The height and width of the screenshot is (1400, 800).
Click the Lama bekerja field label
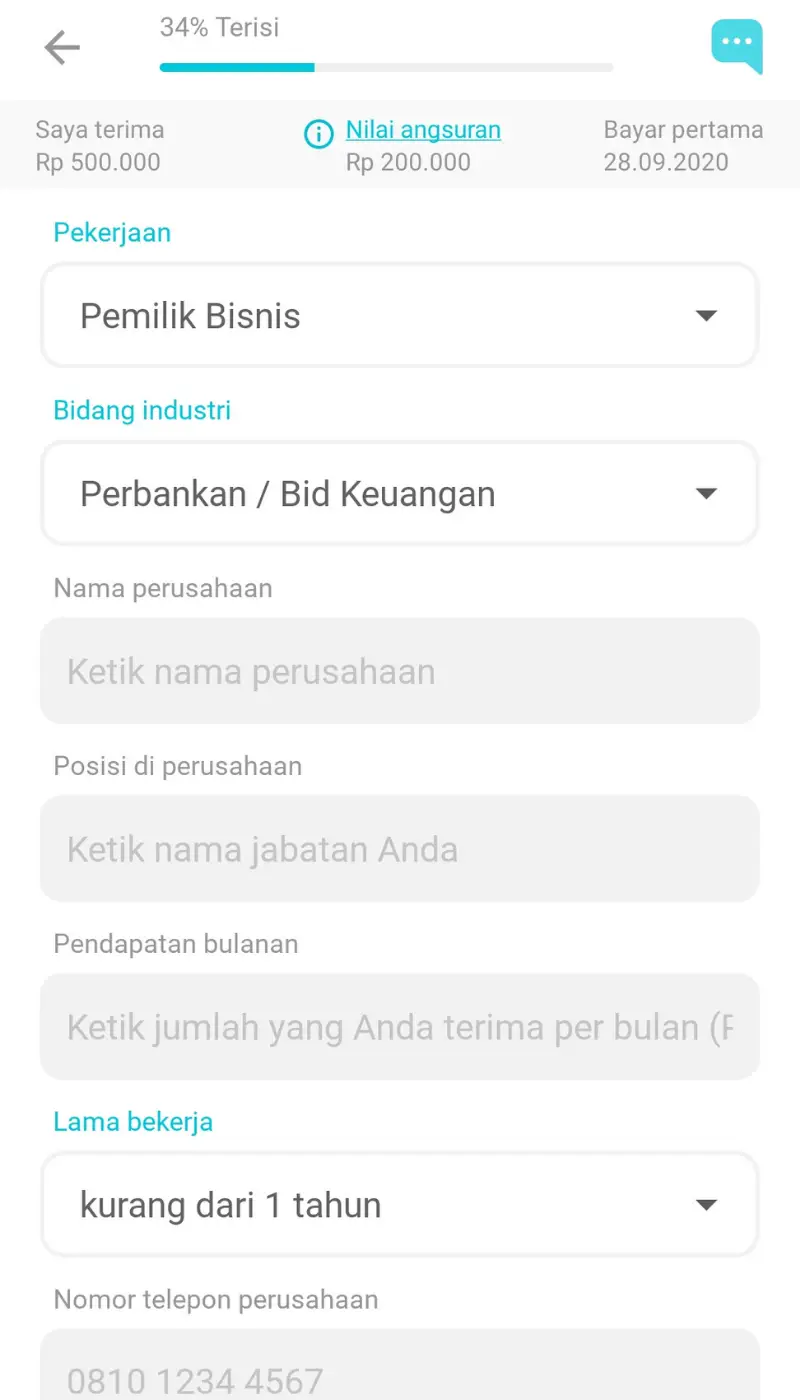(133, 1121)
